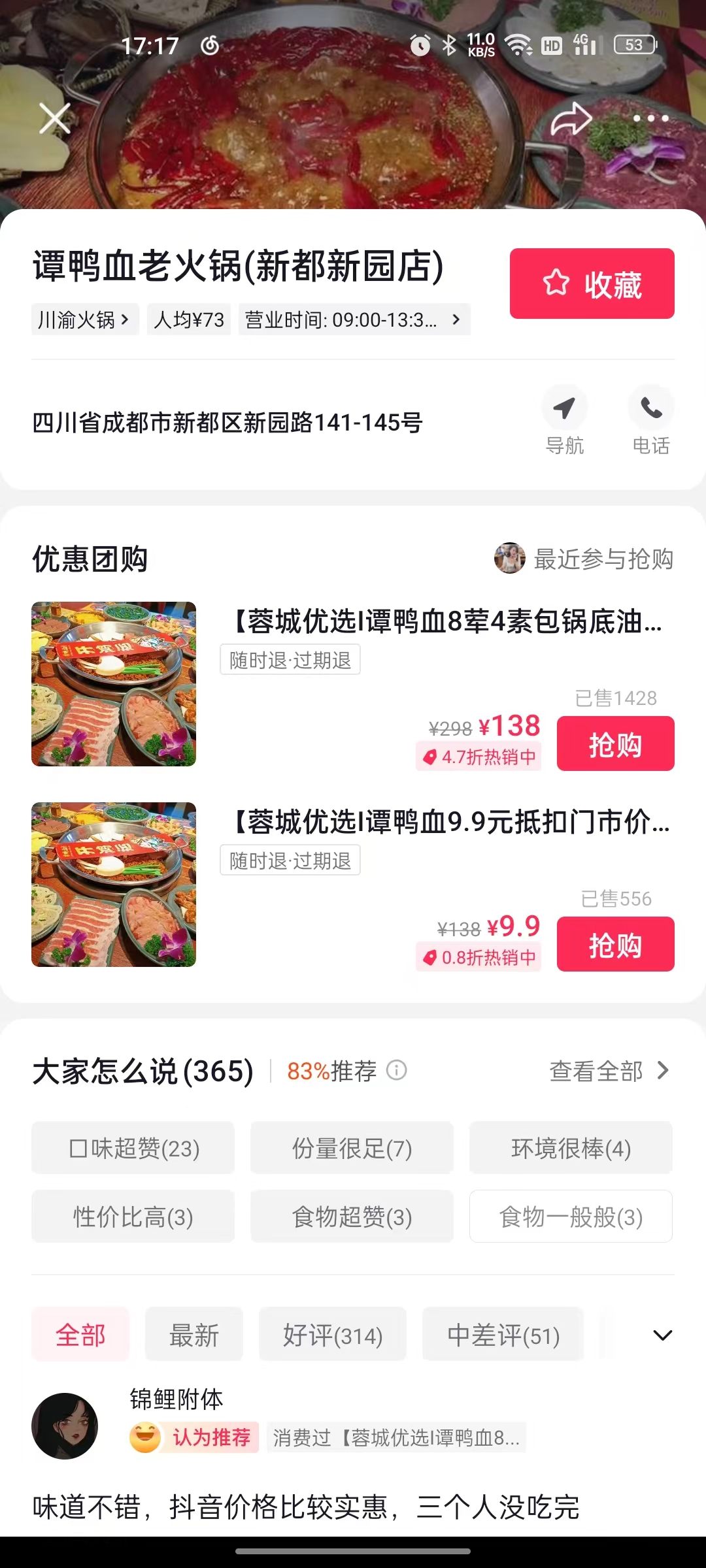Open the 谭鸭血8荤4素 deal details
This screenshot has width=706, height=1568.
point(447,621)
